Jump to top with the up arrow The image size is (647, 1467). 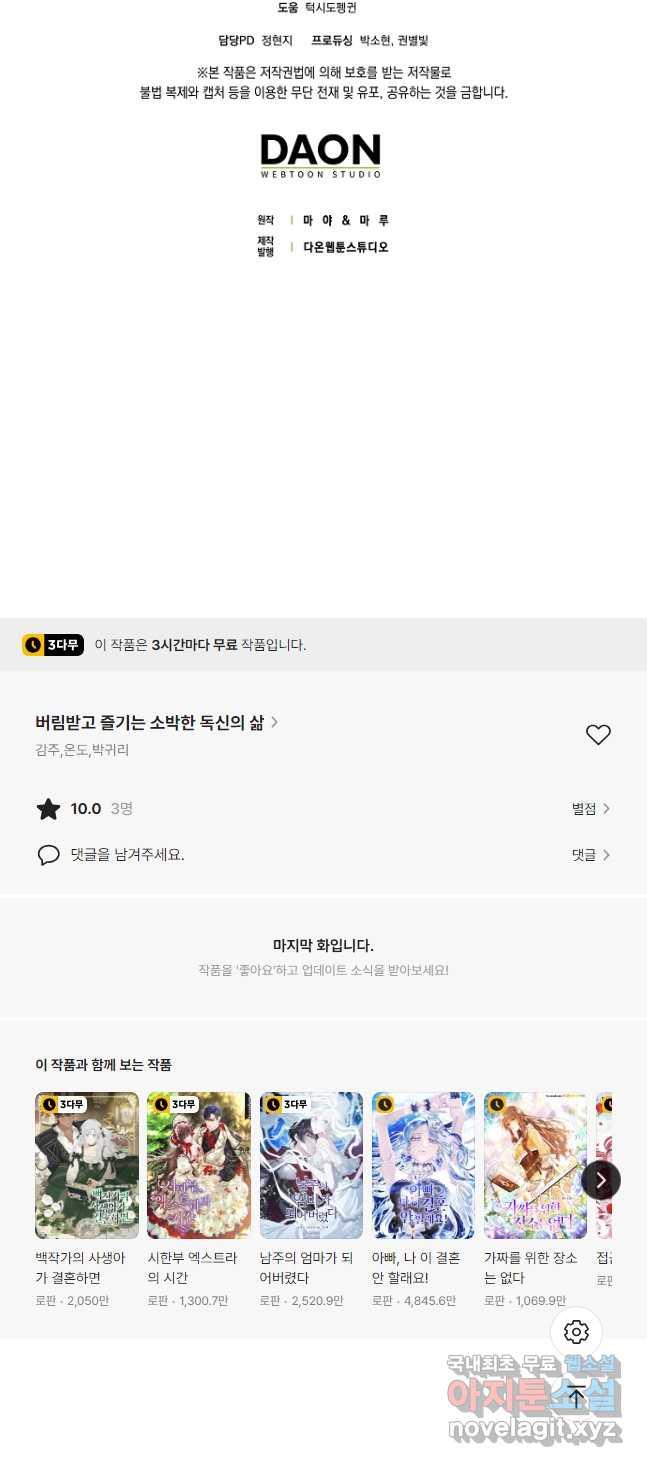click(576, 1397)
